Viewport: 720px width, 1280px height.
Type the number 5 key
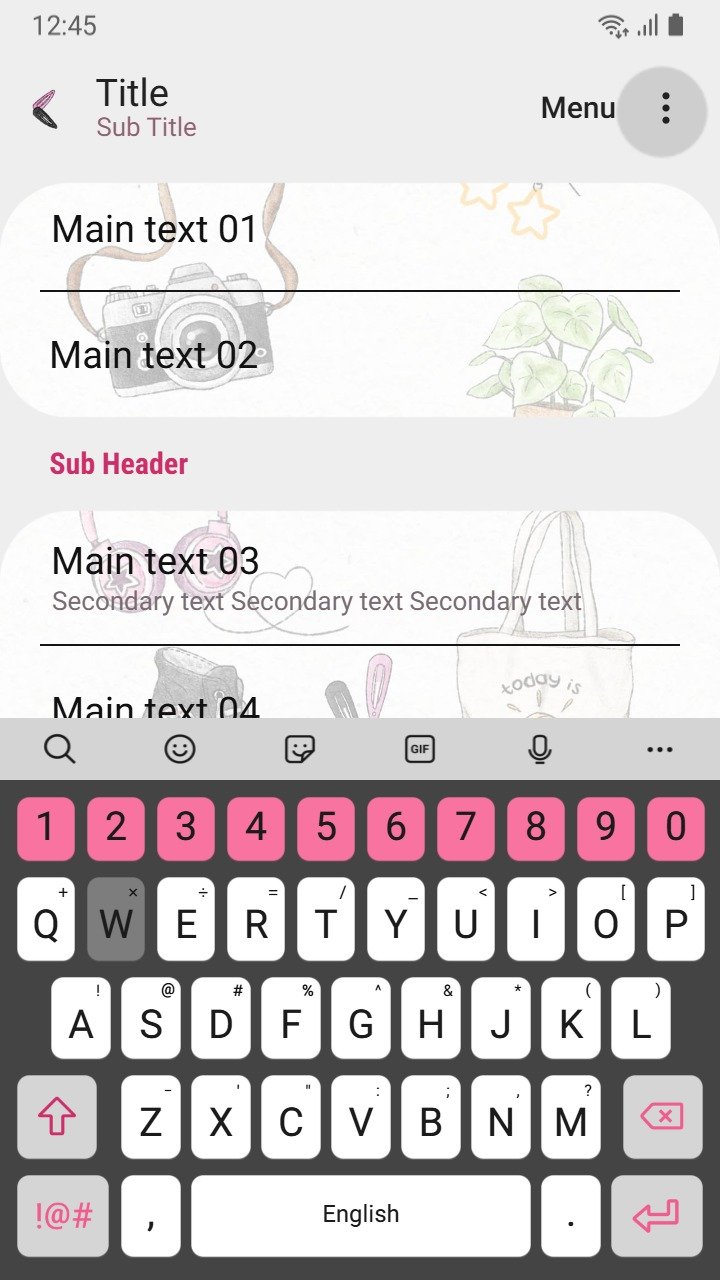(x=326, y=828)
